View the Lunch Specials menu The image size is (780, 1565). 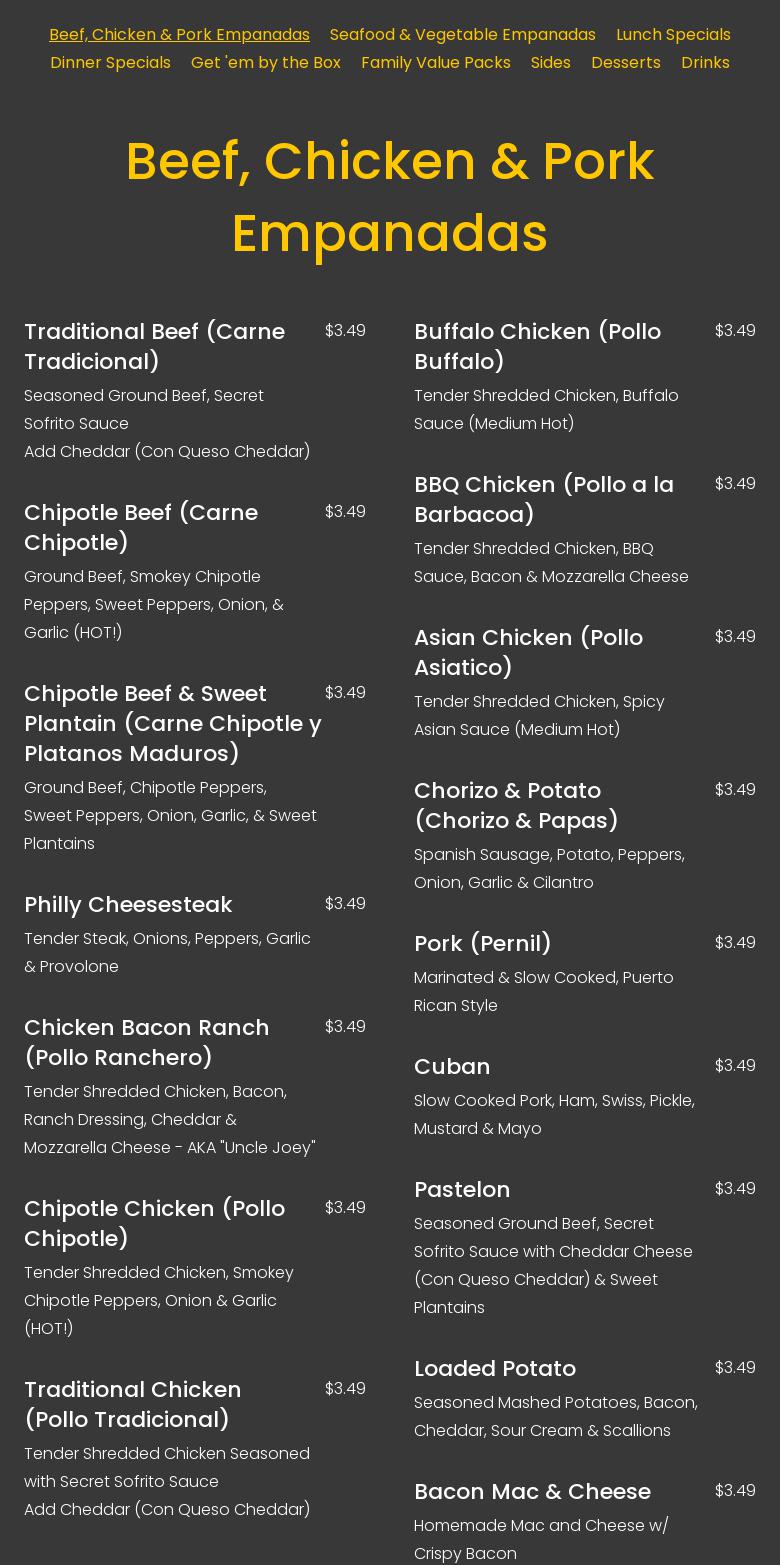coord(673,34)
